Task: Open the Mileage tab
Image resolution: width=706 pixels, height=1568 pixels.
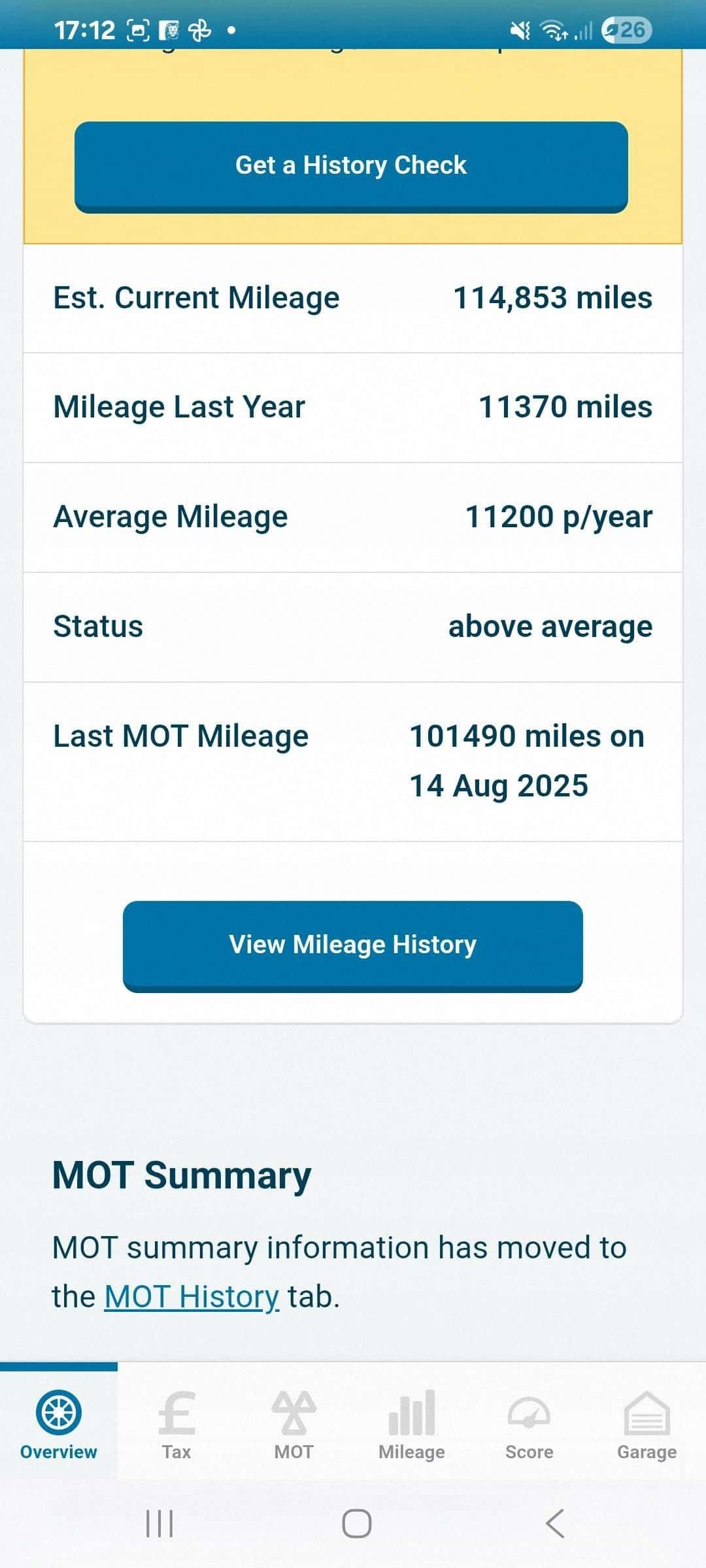Action: coord(412,1424)
